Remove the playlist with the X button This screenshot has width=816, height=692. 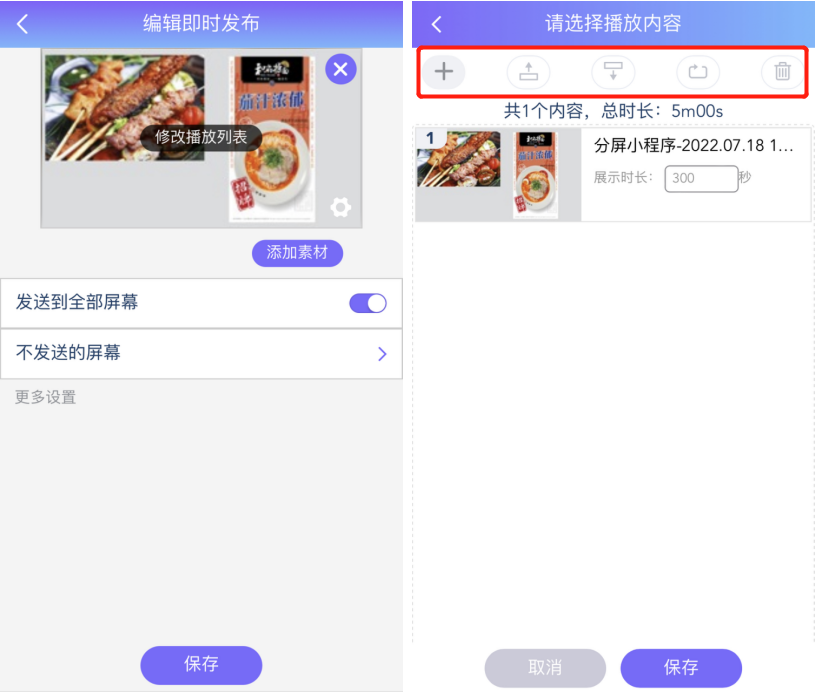tap(341, 69)
